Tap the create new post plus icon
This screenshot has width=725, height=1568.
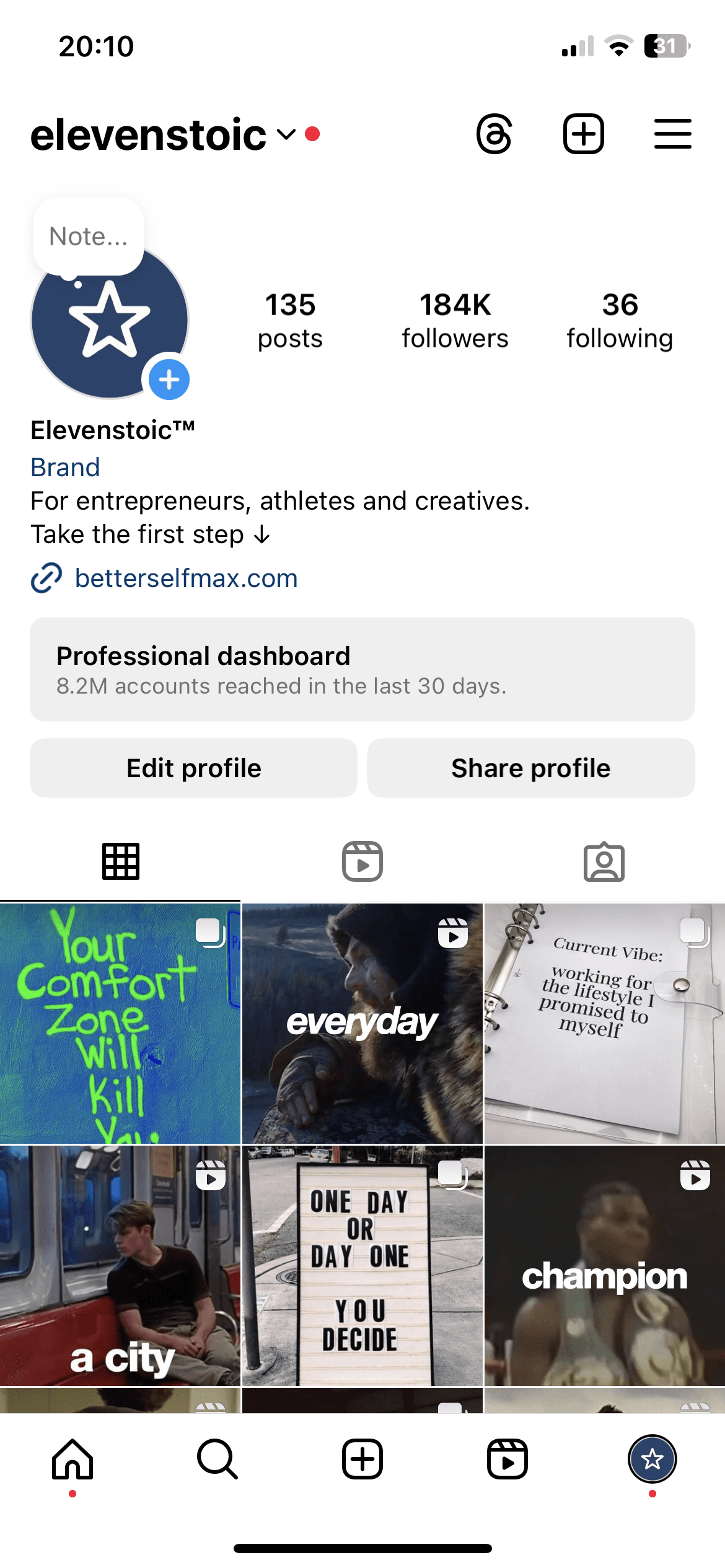(583, 134)
